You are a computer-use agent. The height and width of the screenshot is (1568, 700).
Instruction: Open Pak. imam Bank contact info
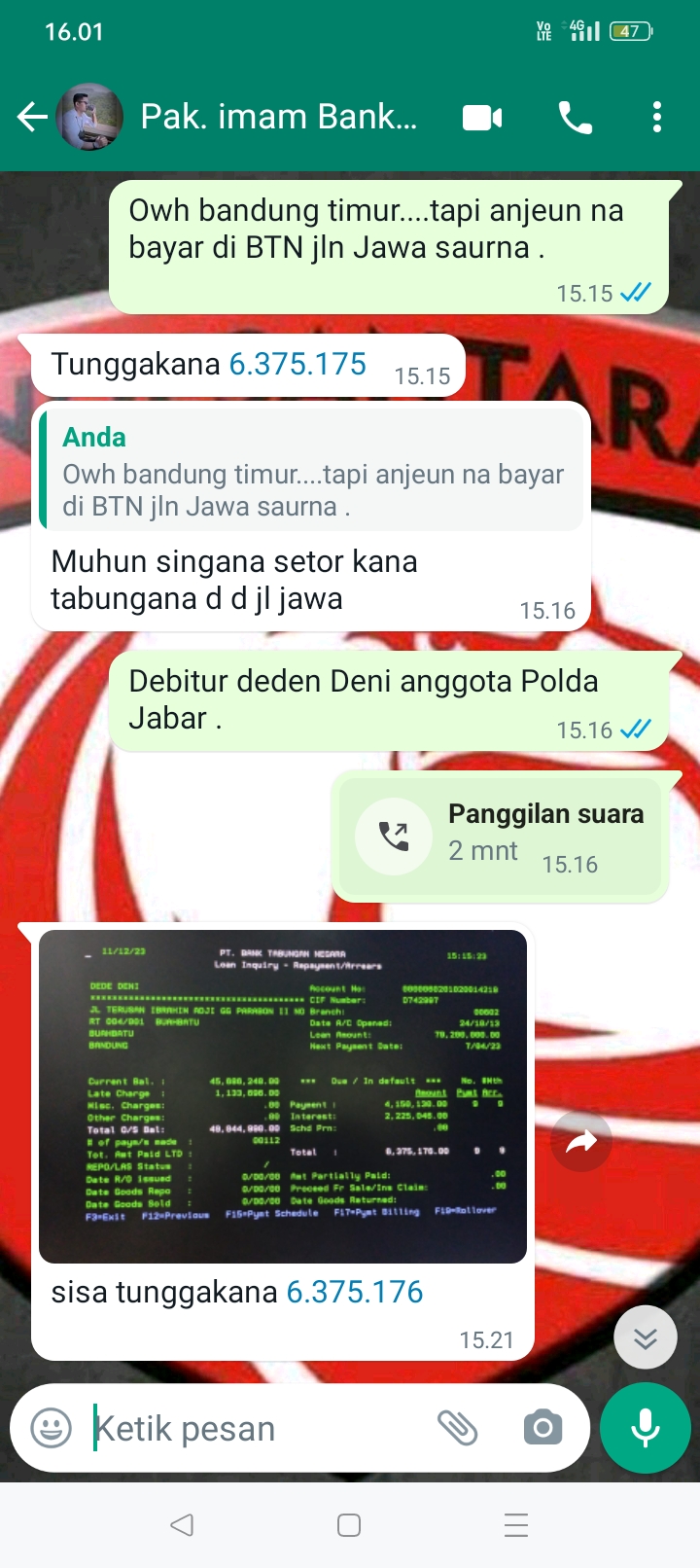coord(278,118)
